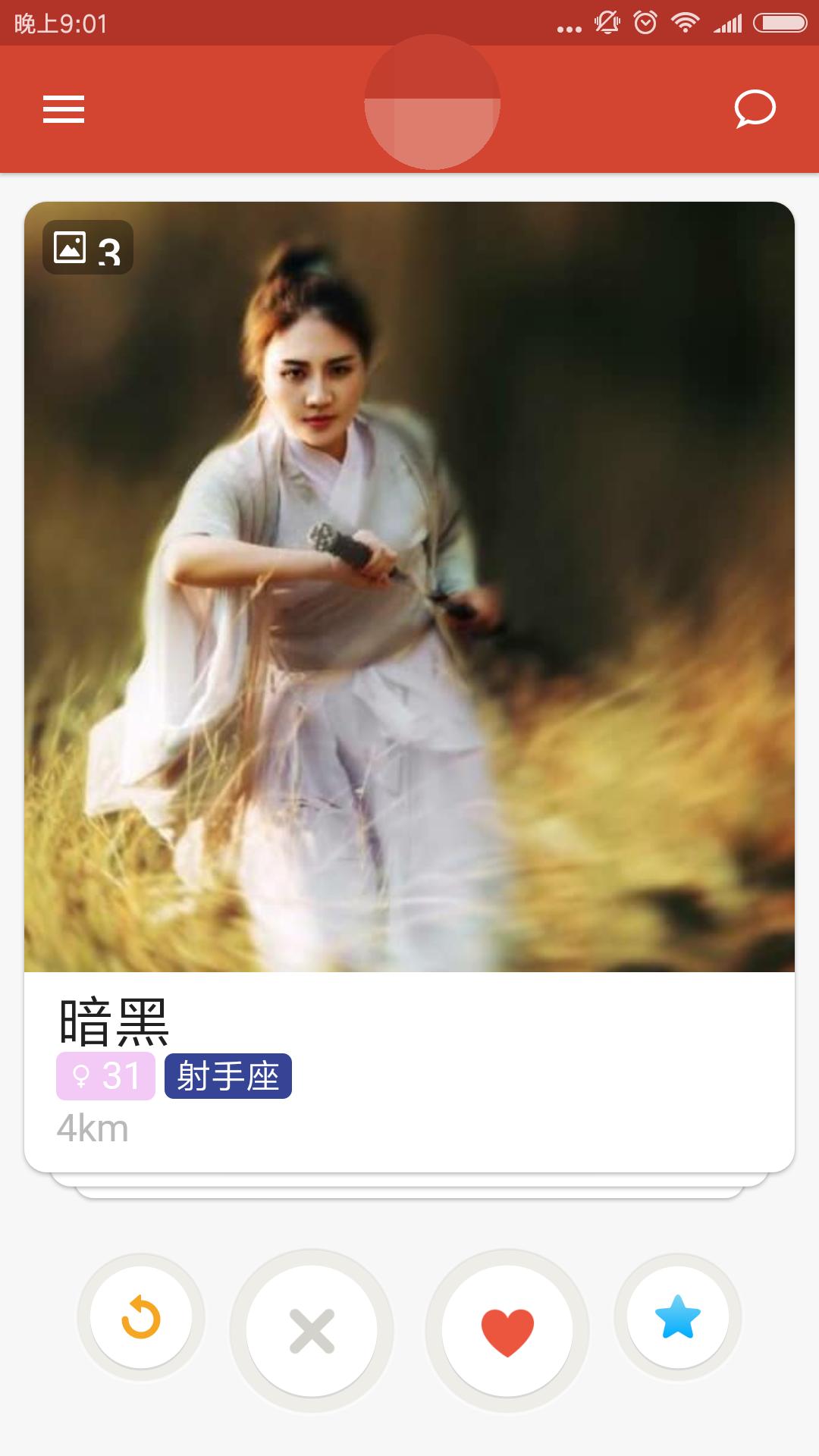Dislike this profile with the X button

(312, 1331)
